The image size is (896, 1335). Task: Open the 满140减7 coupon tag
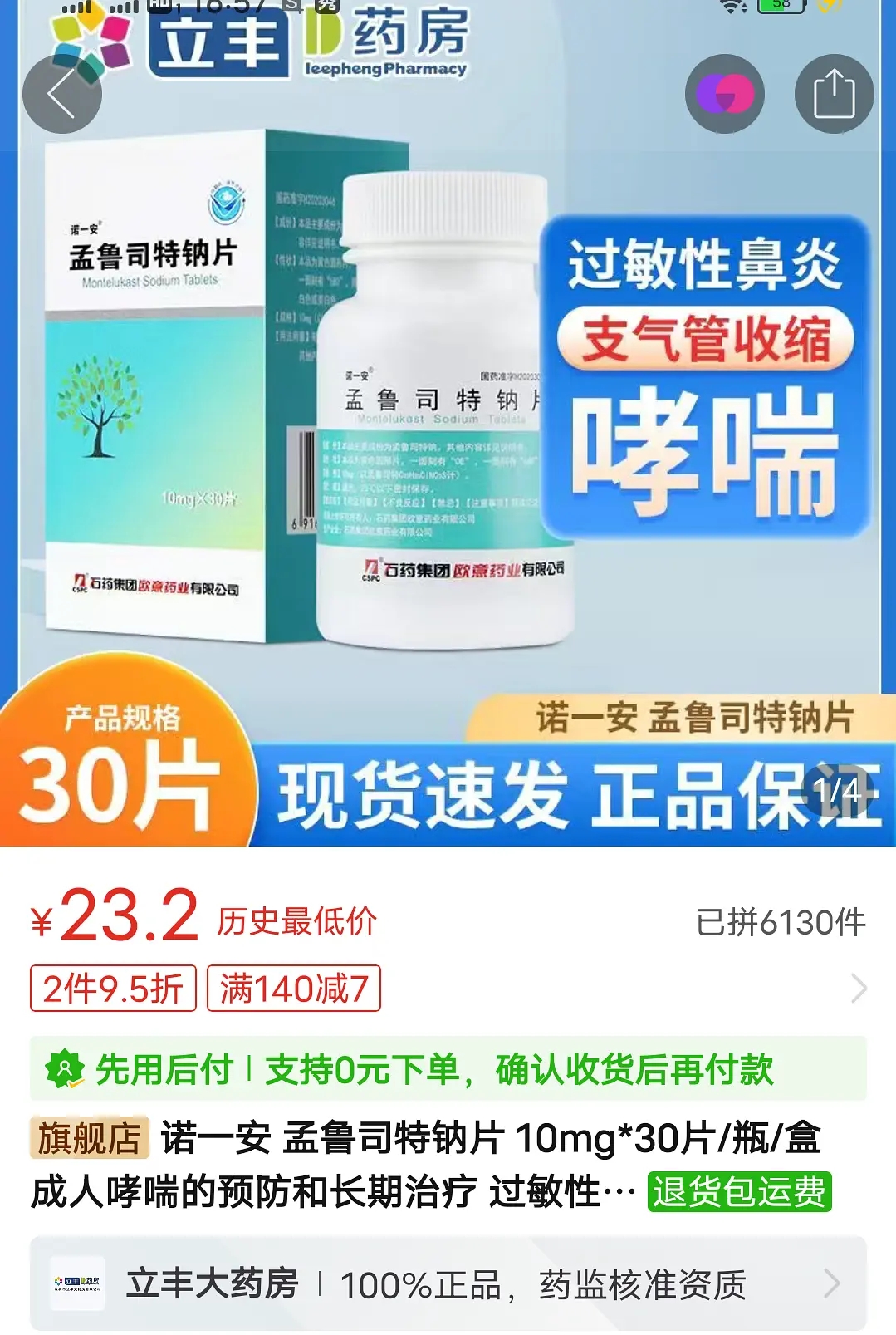pyautogui.click(x=293, y=989)
